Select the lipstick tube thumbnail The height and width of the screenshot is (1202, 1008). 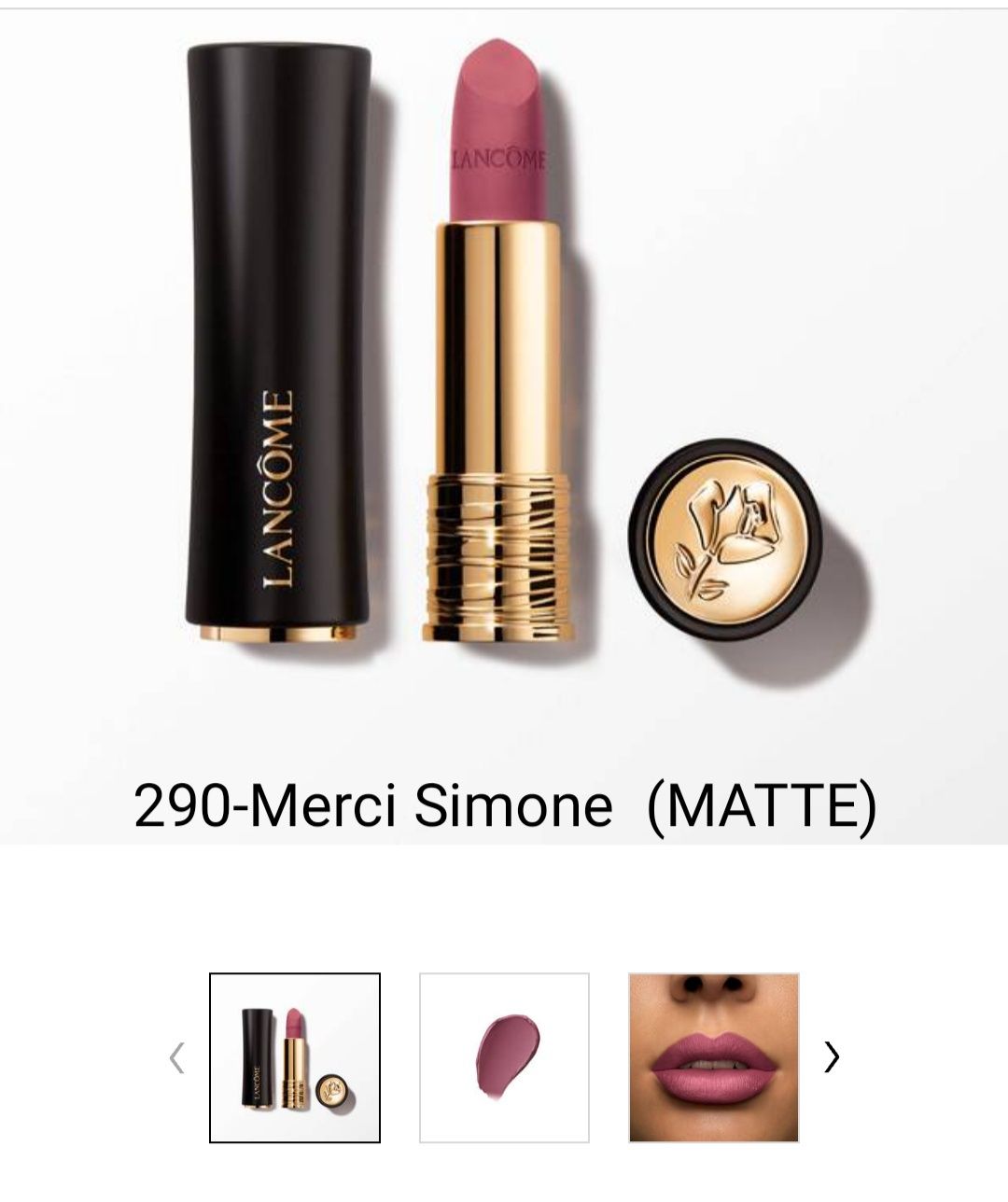click(295, 1057)
